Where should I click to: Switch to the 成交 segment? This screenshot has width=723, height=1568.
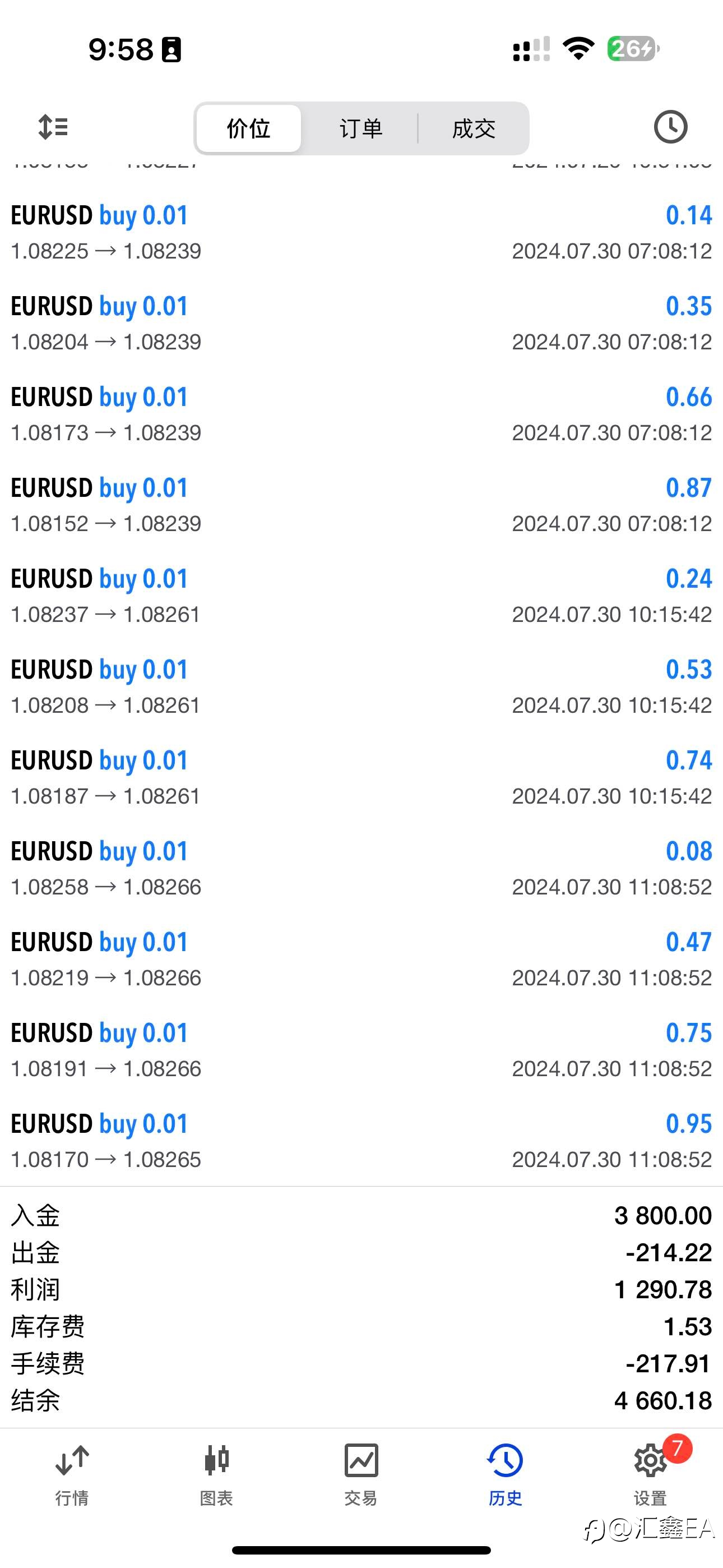(x=474, y=128)
